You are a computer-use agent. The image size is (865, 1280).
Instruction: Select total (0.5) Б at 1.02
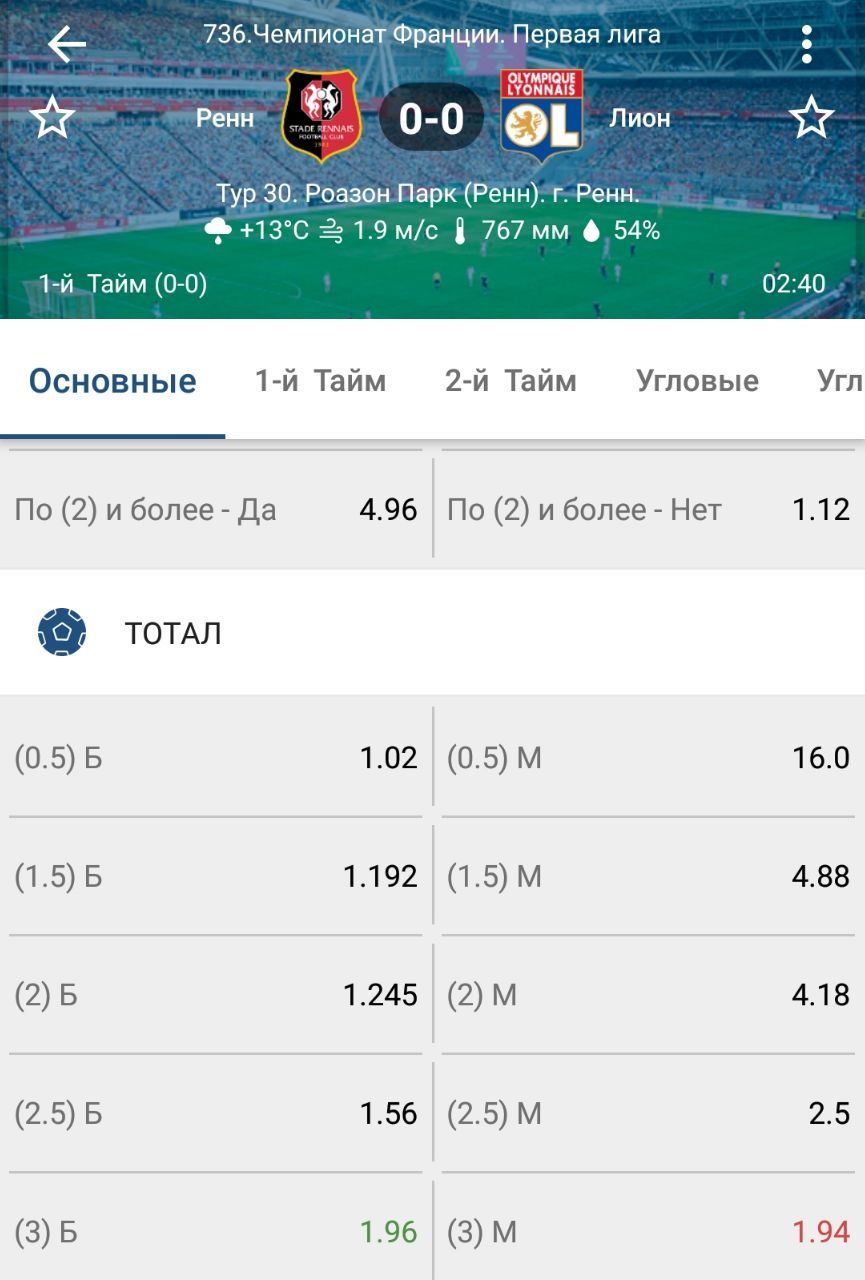click(216, 758)
